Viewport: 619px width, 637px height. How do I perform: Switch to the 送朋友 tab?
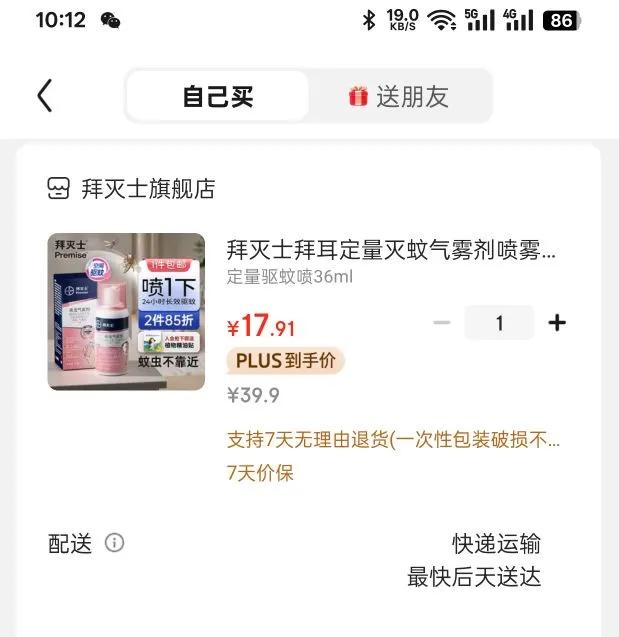click(x=399, y=96)
